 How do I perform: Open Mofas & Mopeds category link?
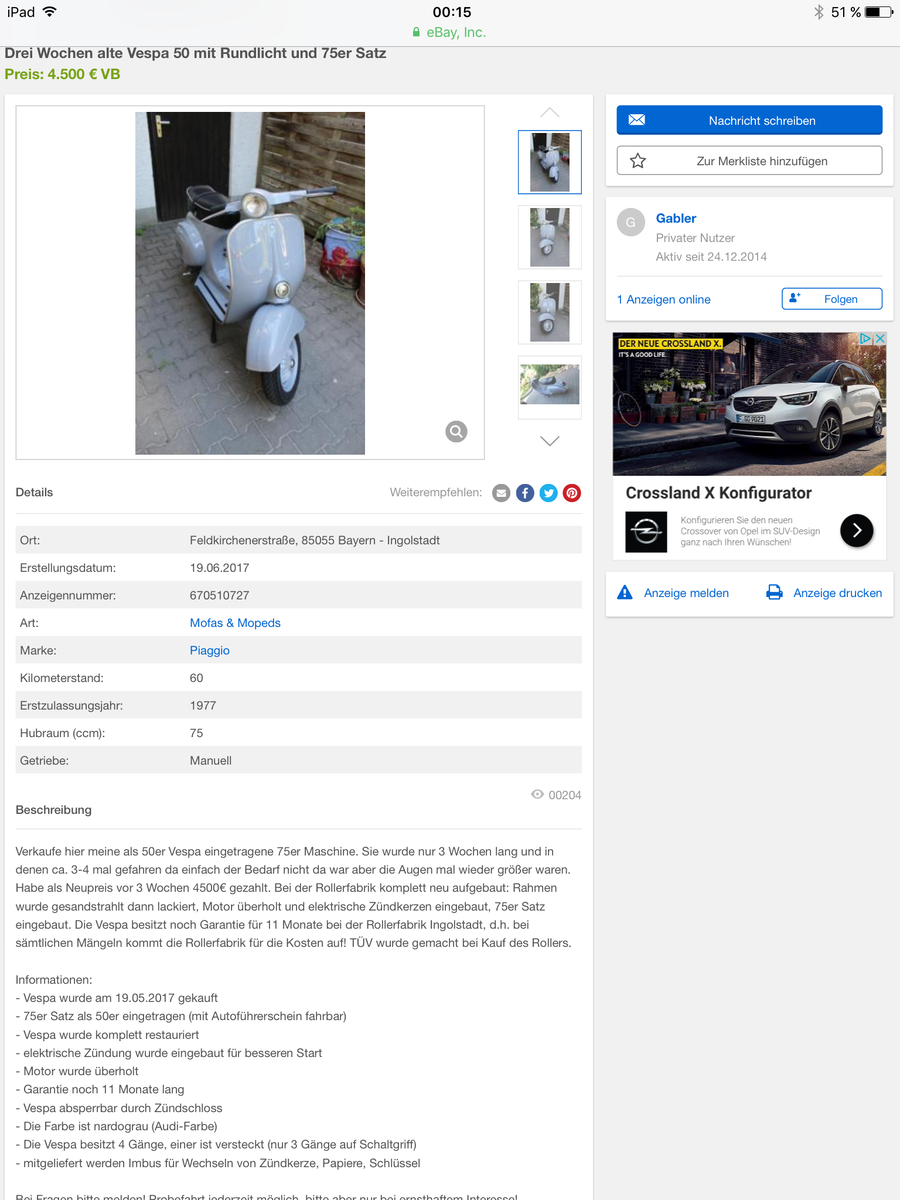(235, 623)
